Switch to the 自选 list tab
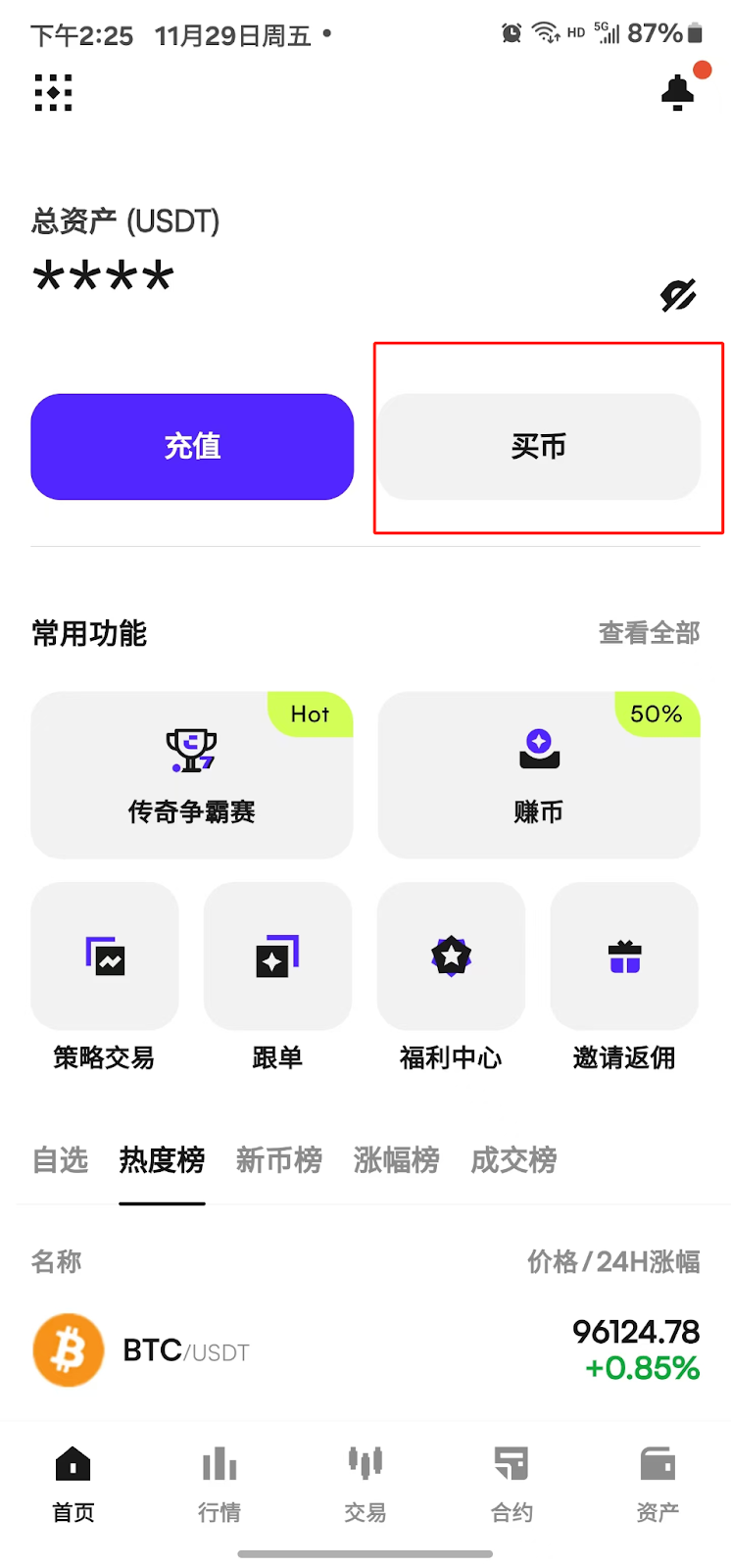Screen dimensions: 731x1568 click(61, 1160)
